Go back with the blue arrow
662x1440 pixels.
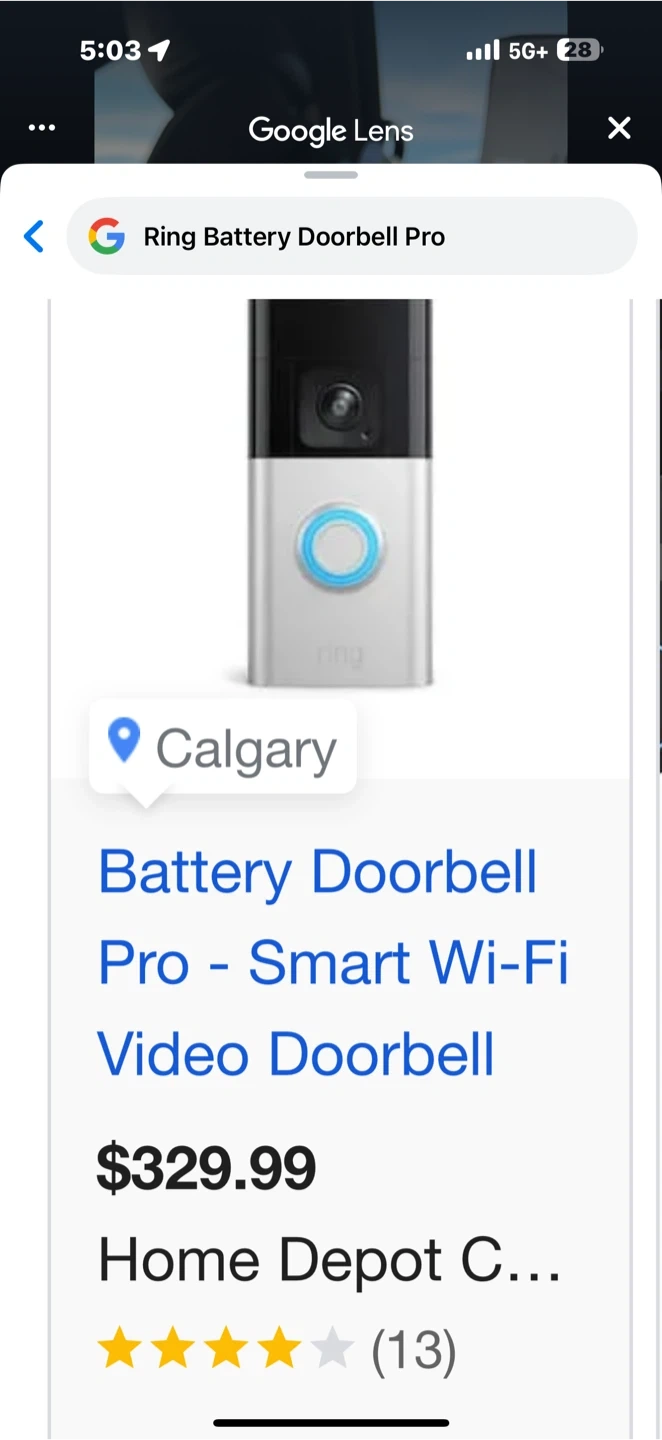coord(34,237)
